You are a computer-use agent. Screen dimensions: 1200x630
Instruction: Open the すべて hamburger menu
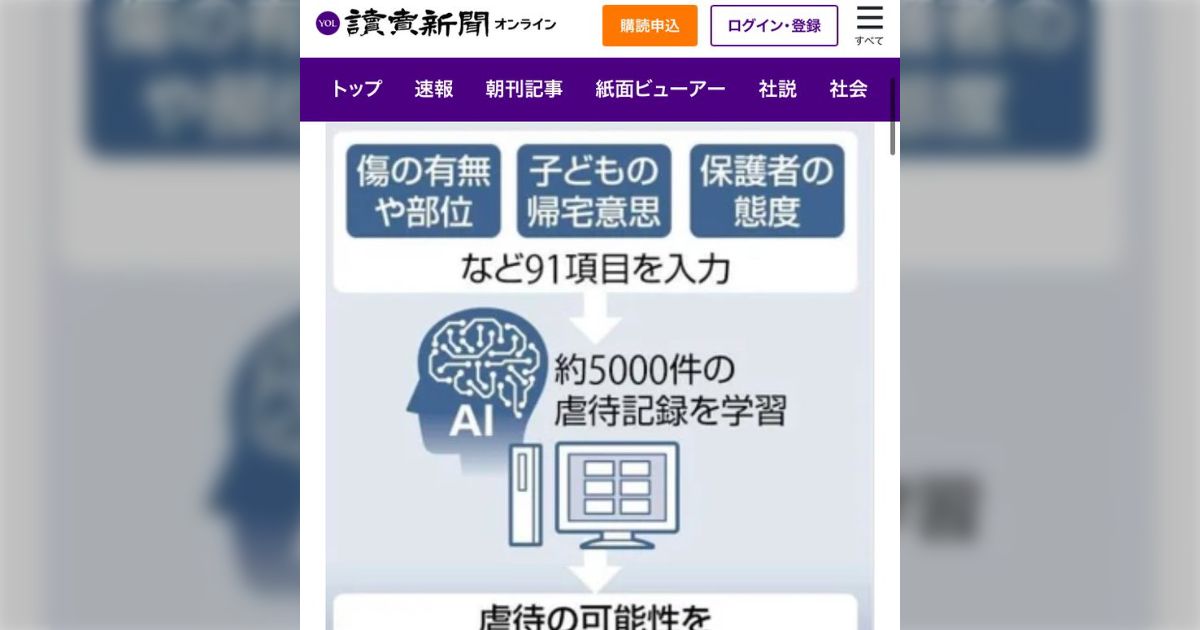[869, 25]
